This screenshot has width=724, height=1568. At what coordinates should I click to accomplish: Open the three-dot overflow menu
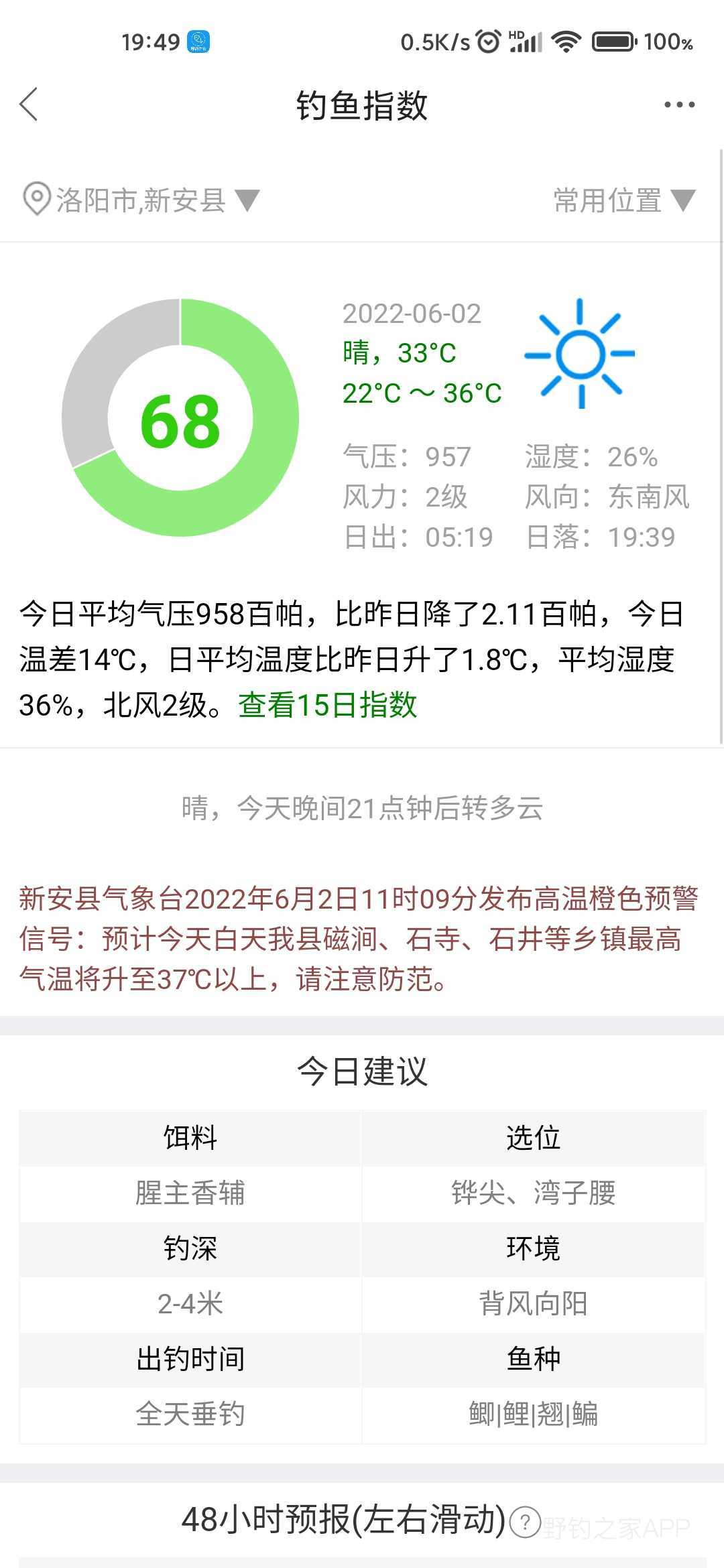[x=679, y=105]
